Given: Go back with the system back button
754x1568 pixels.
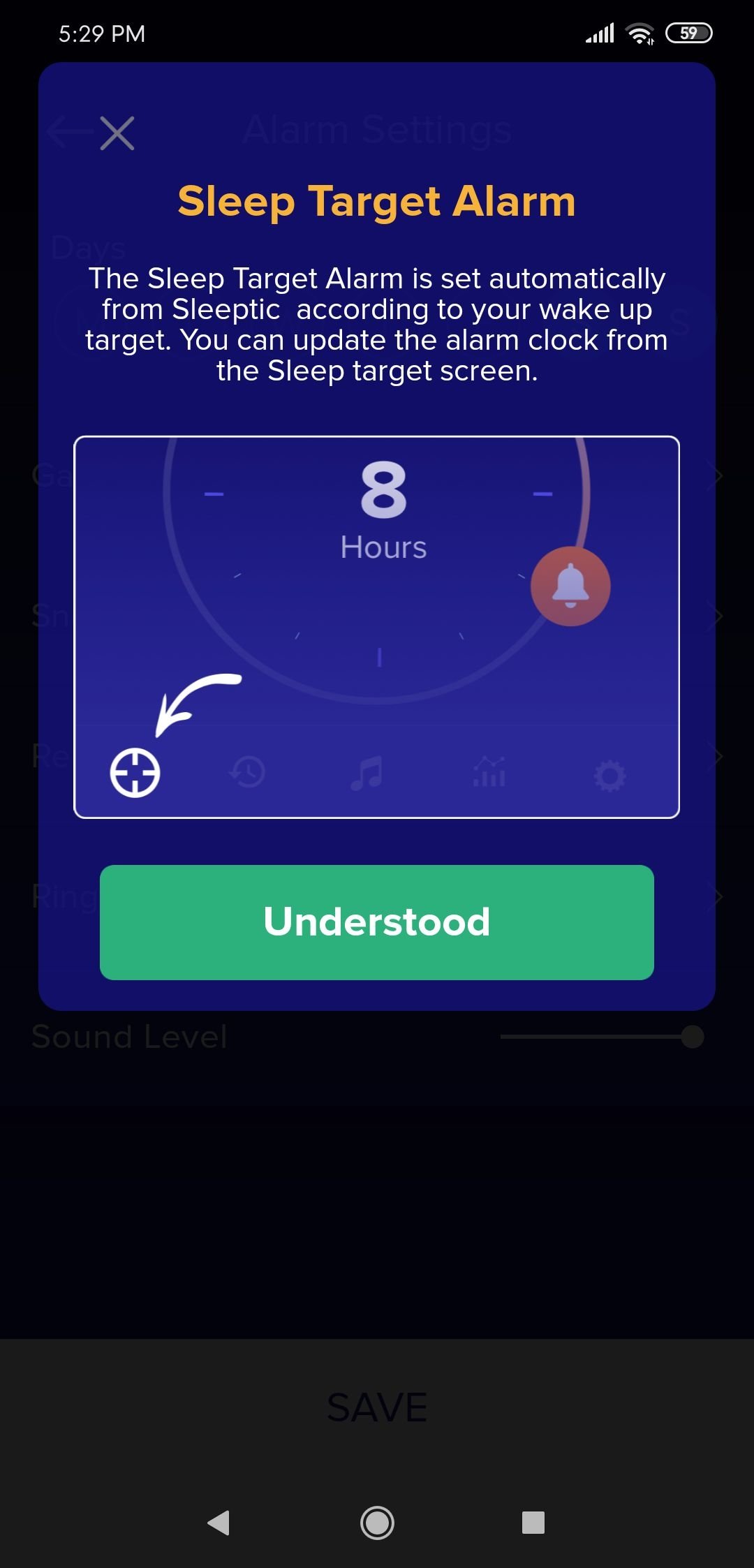Looking at the screenshot, I should tap(219, 1523).
